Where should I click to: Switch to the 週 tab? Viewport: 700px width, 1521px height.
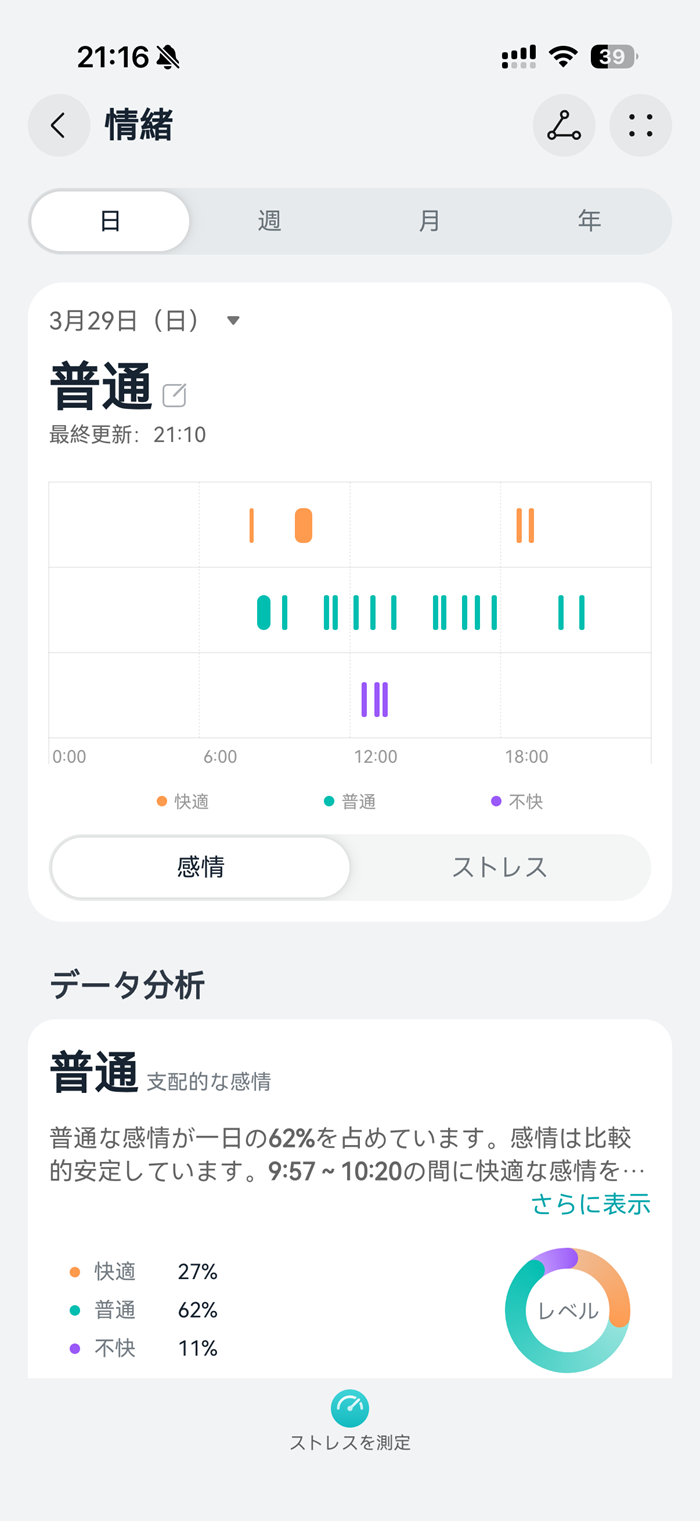pyautogui.click(x=269, y=221)
